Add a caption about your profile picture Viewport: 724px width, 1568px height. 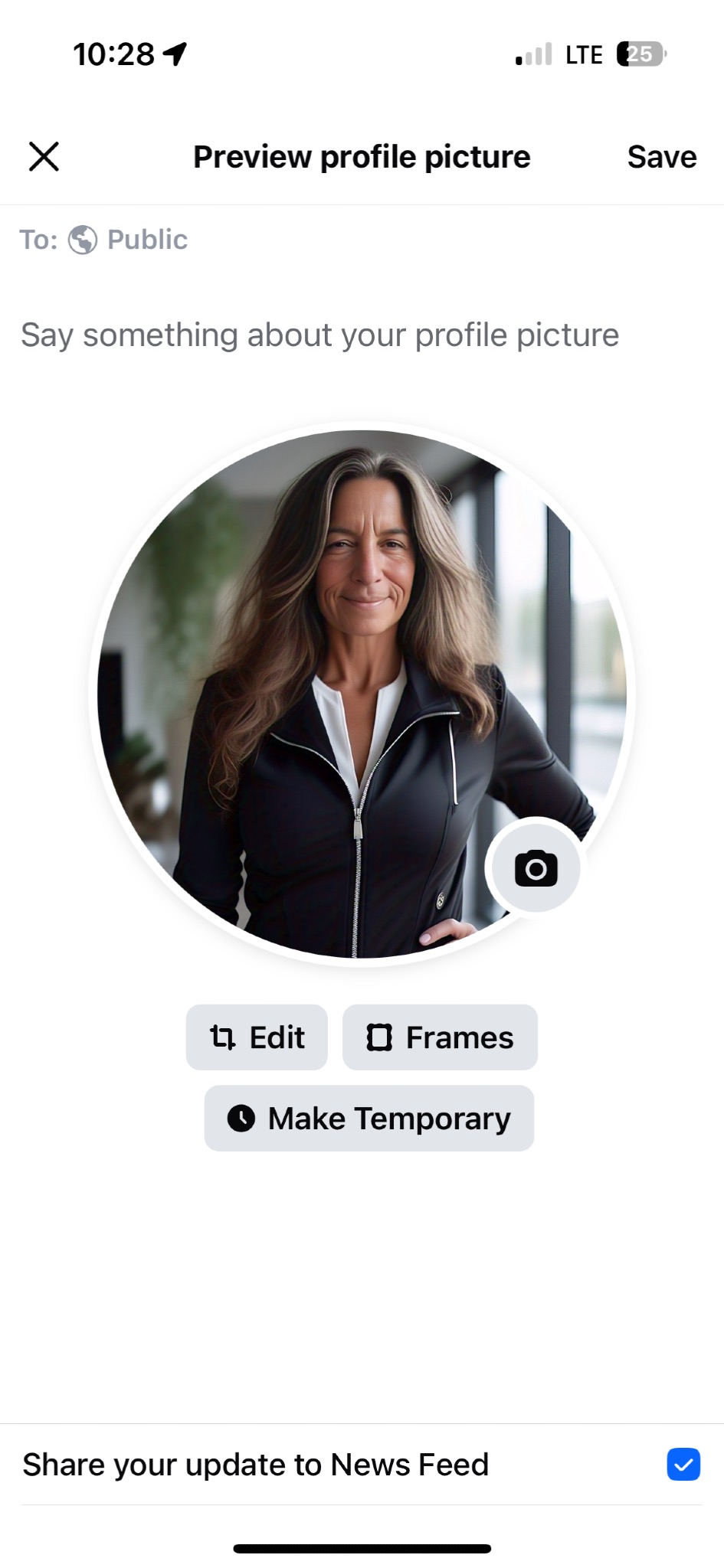(x=319, y=335)
